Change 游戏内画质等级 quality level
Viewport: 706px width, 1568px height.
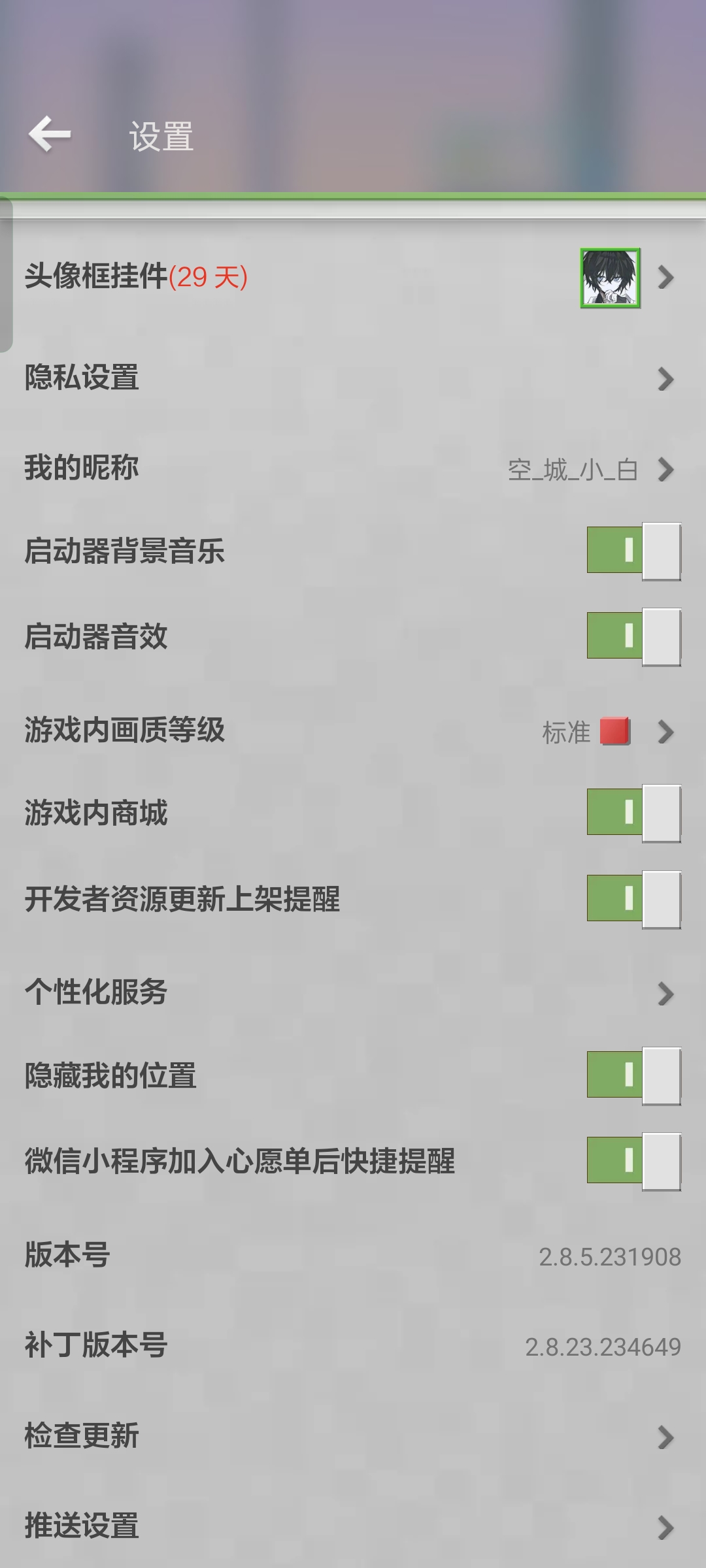click(353, 731)
